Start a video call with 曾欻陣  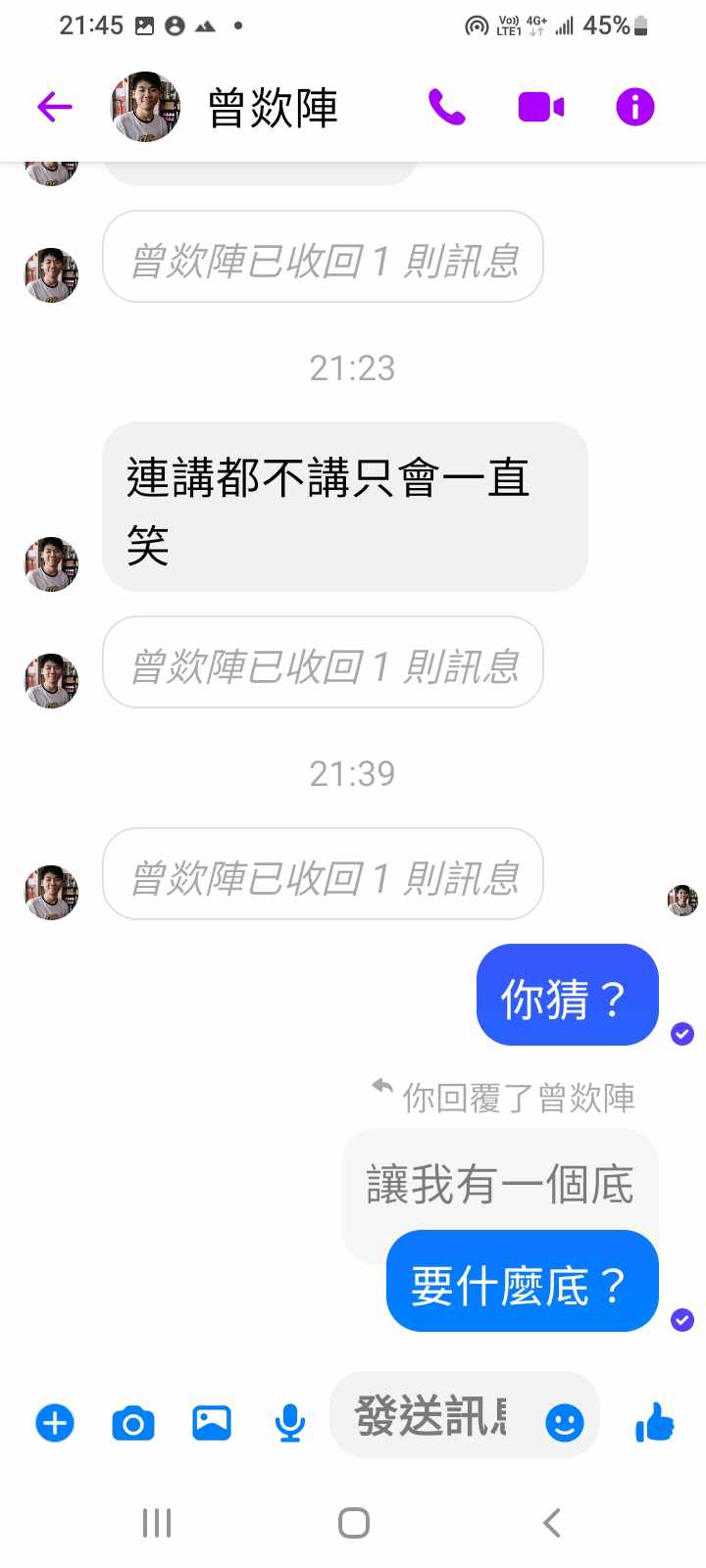click(540, 107)
